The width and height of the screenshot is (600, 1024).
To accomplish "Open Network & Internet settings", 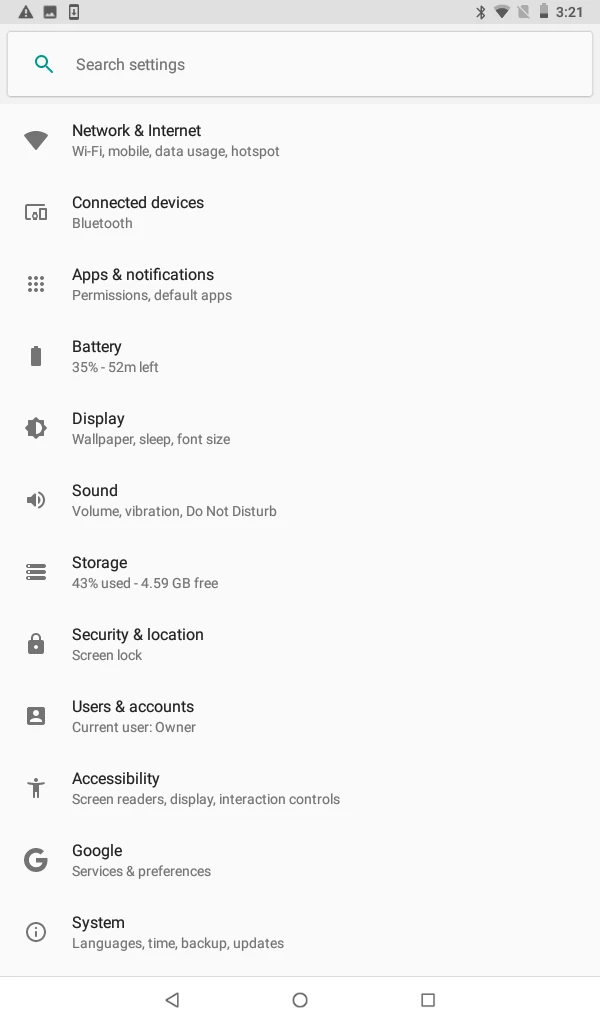I will pyautogui.click(x=300, y=140).
